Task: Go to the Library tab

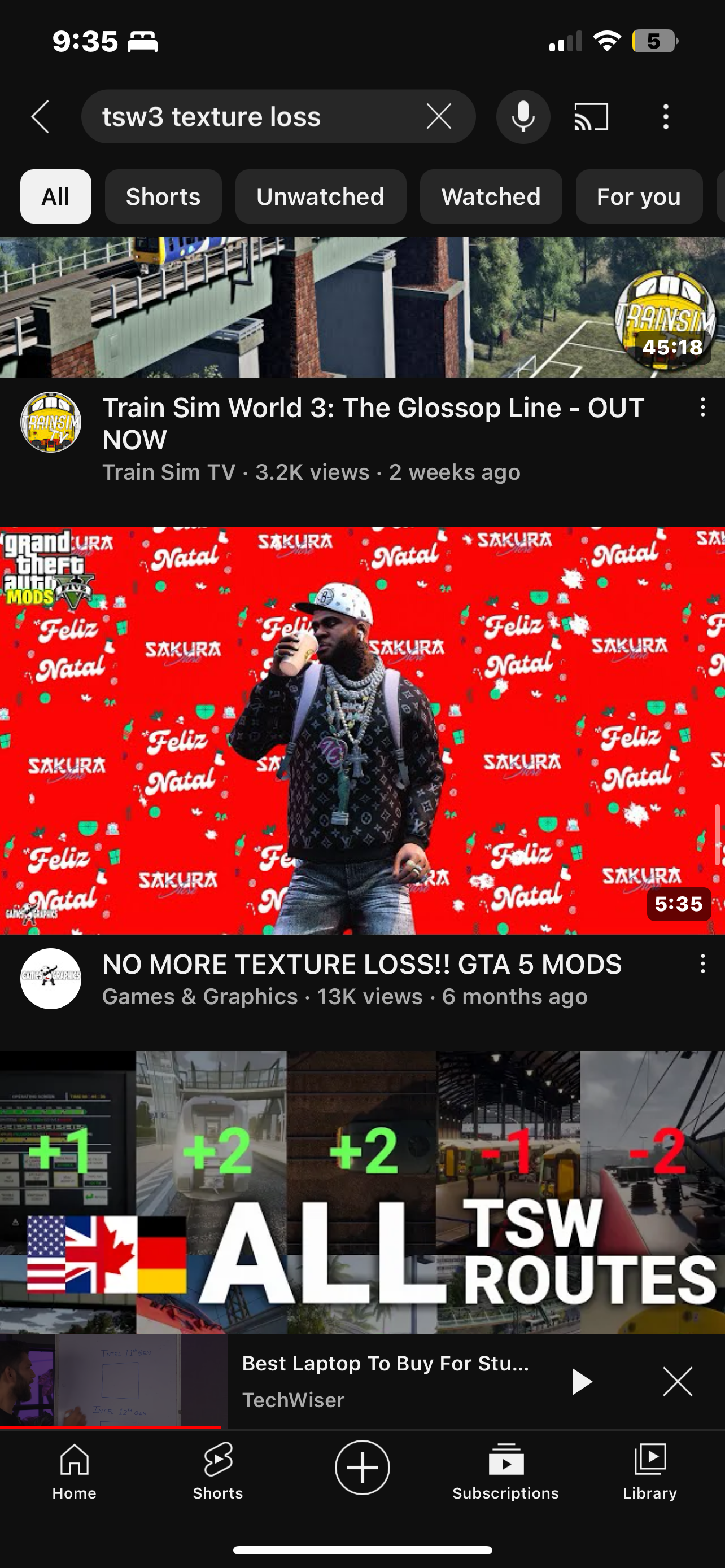Action: 649,1472
